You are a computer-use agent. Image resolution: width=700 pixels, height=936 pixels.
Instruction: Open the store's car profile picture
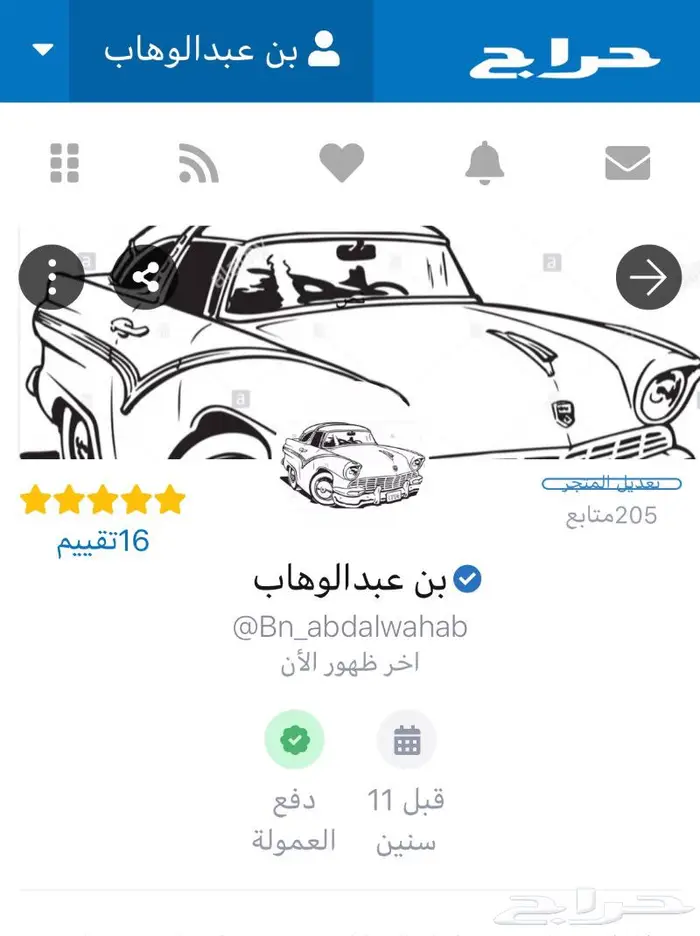[349, 462]
